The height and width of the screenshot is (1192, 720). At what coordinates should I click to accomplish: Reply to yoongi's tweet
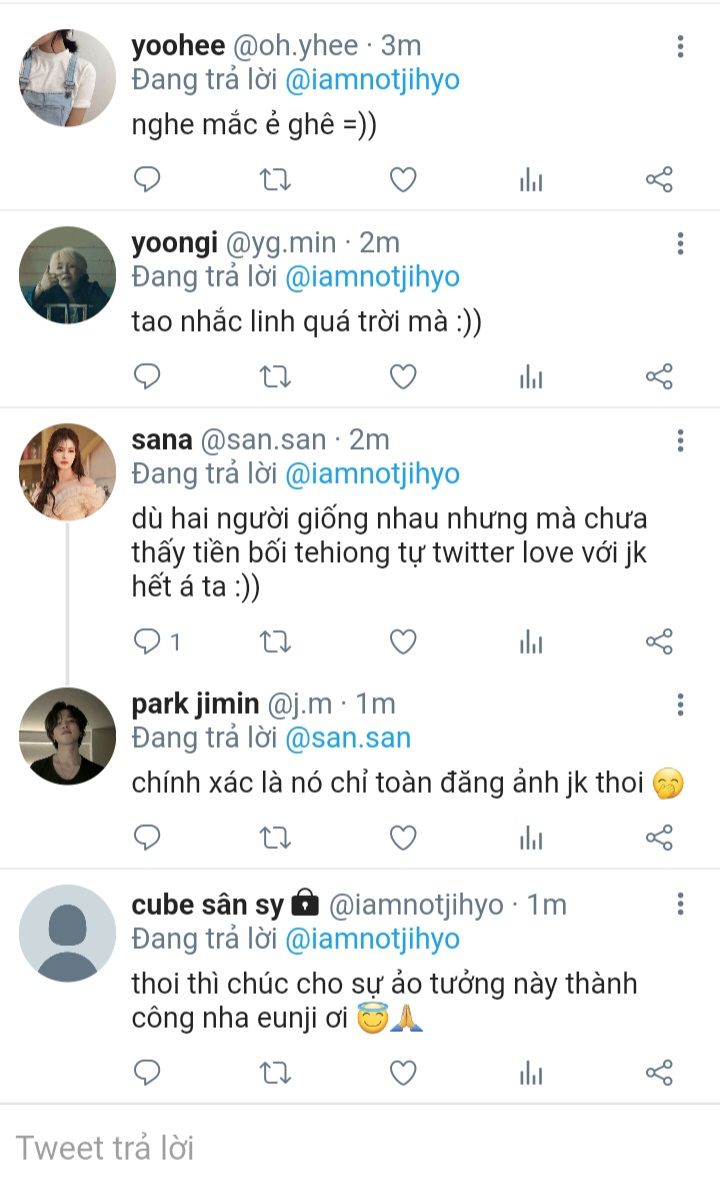coord(147,377)
